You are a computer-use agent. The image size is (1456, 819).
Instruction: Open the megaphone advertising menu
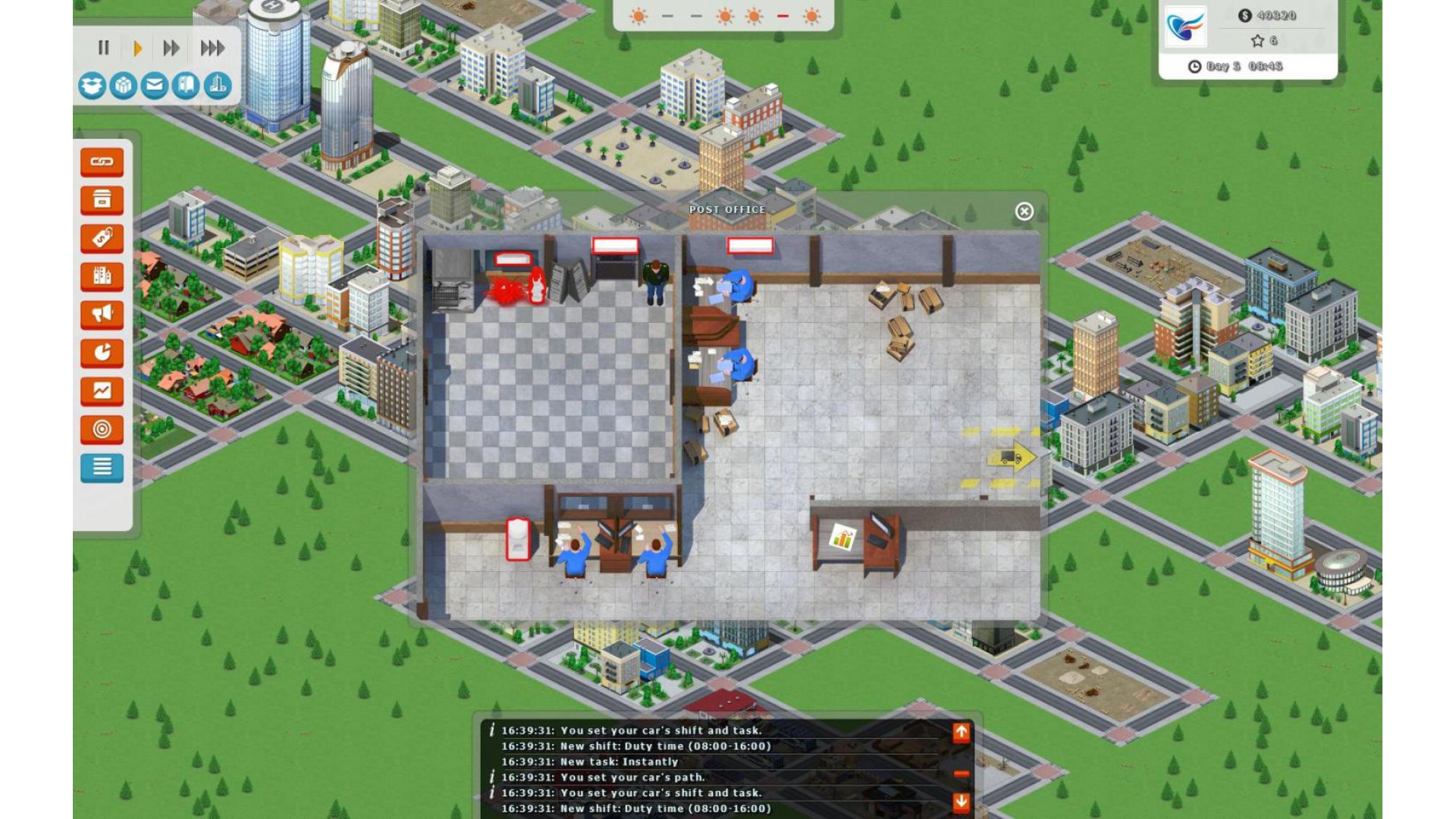[102, 315]
